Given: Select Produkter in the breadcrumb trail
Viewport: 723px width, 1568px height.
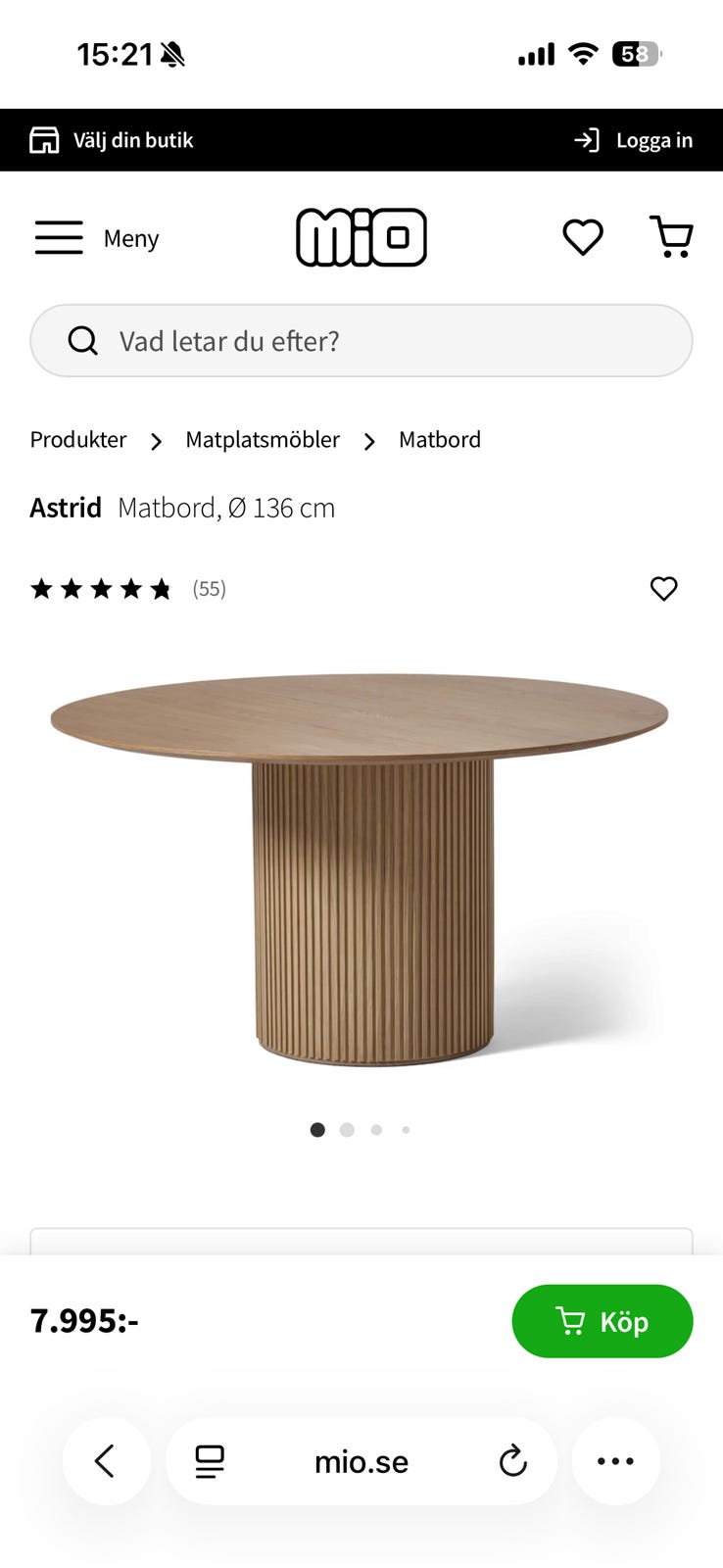Looking at the screenshot, I should pos(77,440).
